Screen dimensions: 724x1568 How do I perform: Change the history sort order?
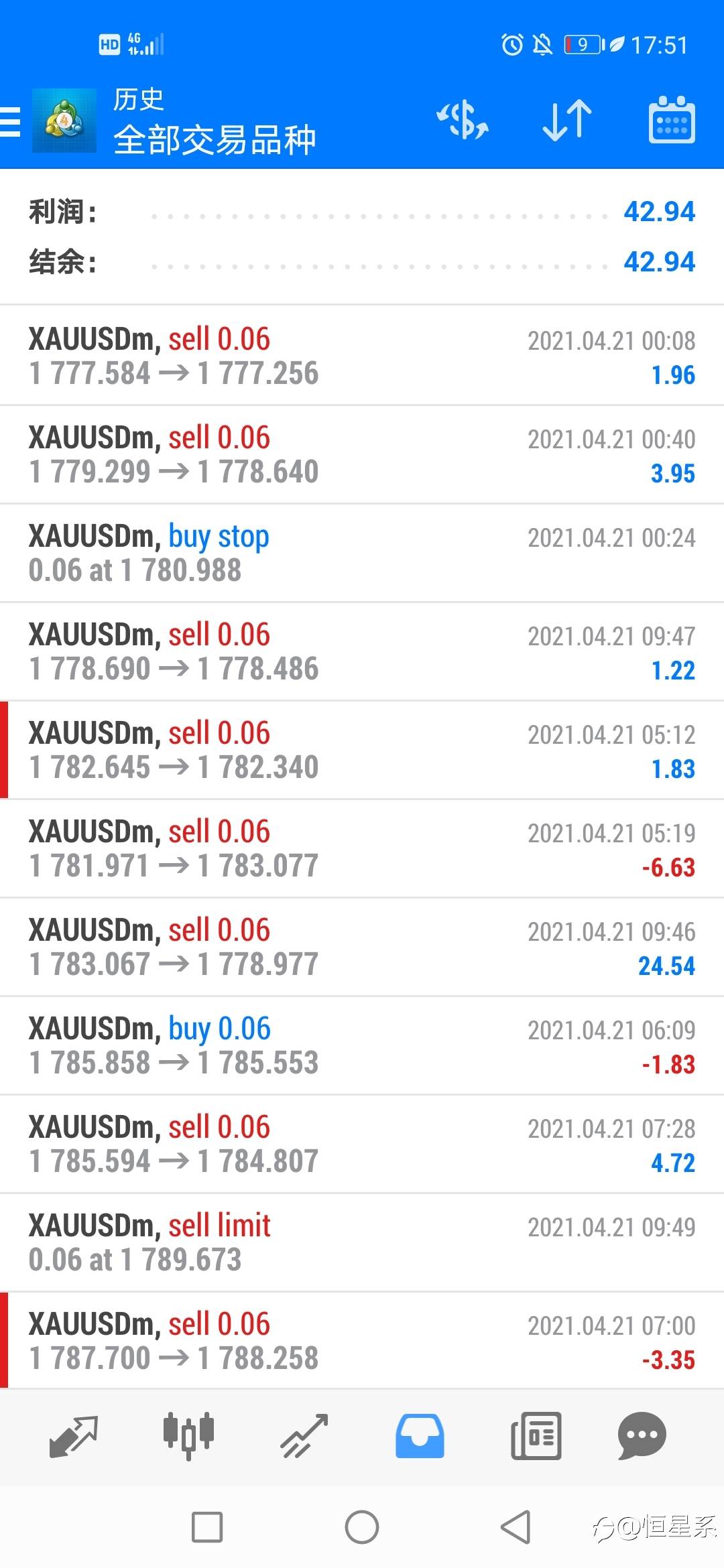[566, 121]
